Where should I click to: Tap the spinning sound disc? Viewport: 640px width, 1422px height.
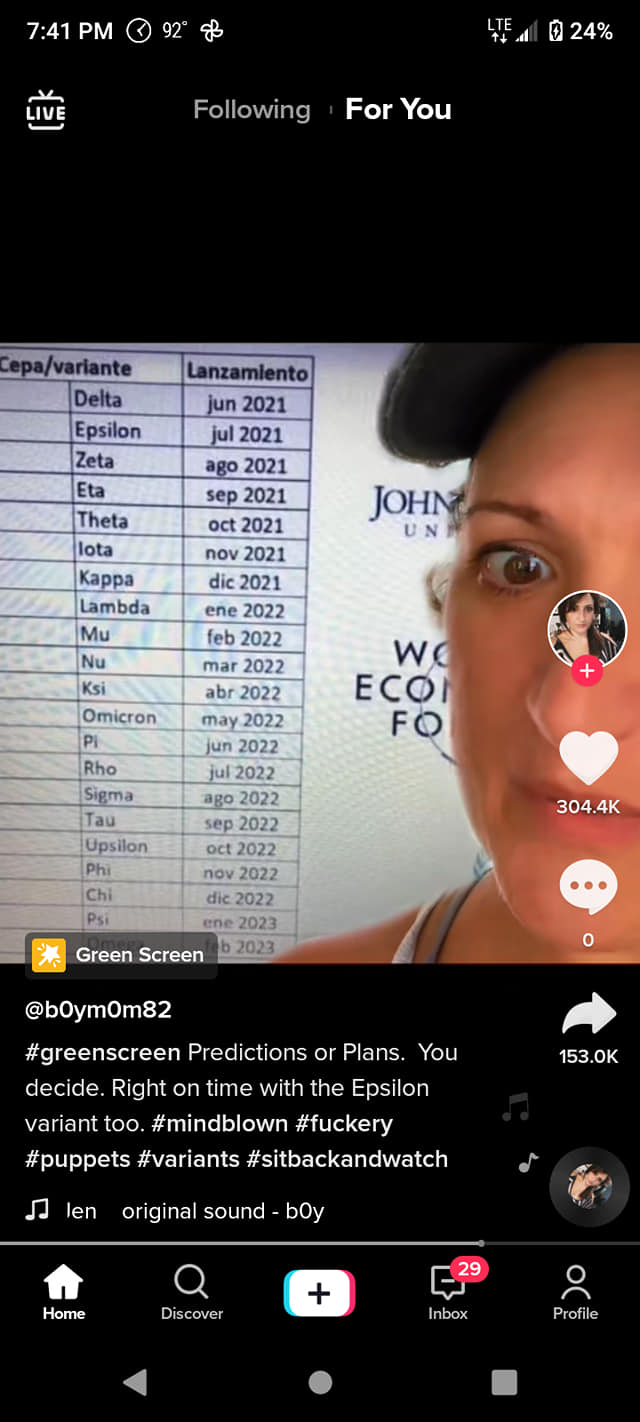click(x=589, y=1187)
